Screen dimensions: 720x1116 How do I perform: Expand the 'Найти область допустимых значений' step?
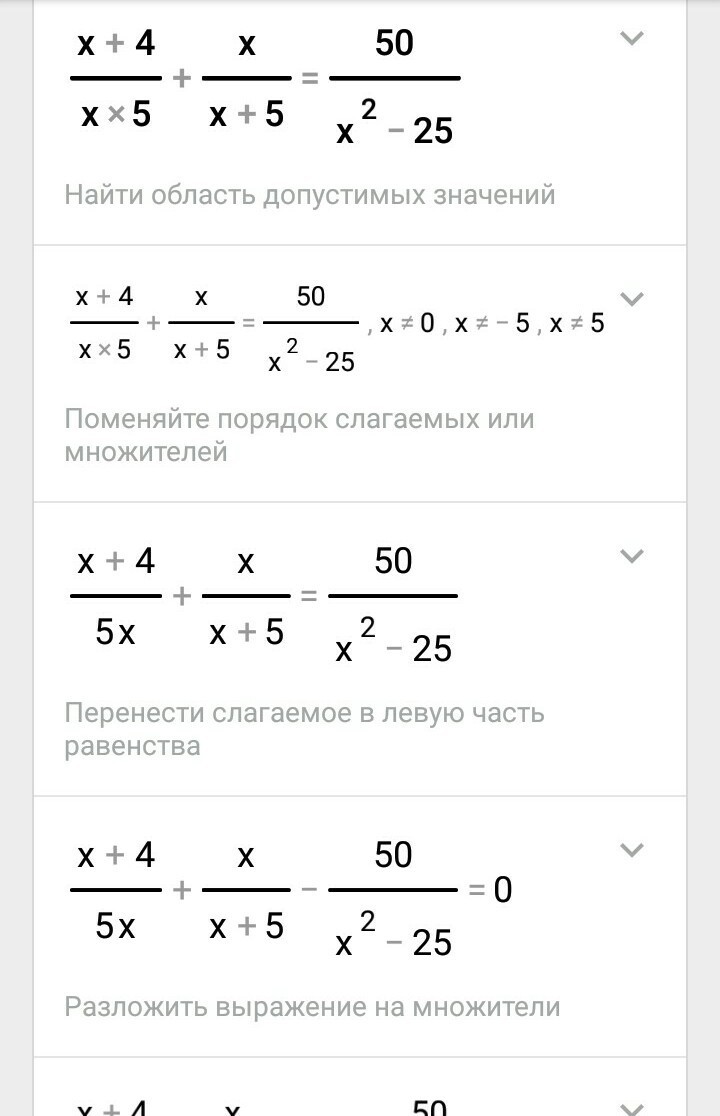(x=631, y=39)
